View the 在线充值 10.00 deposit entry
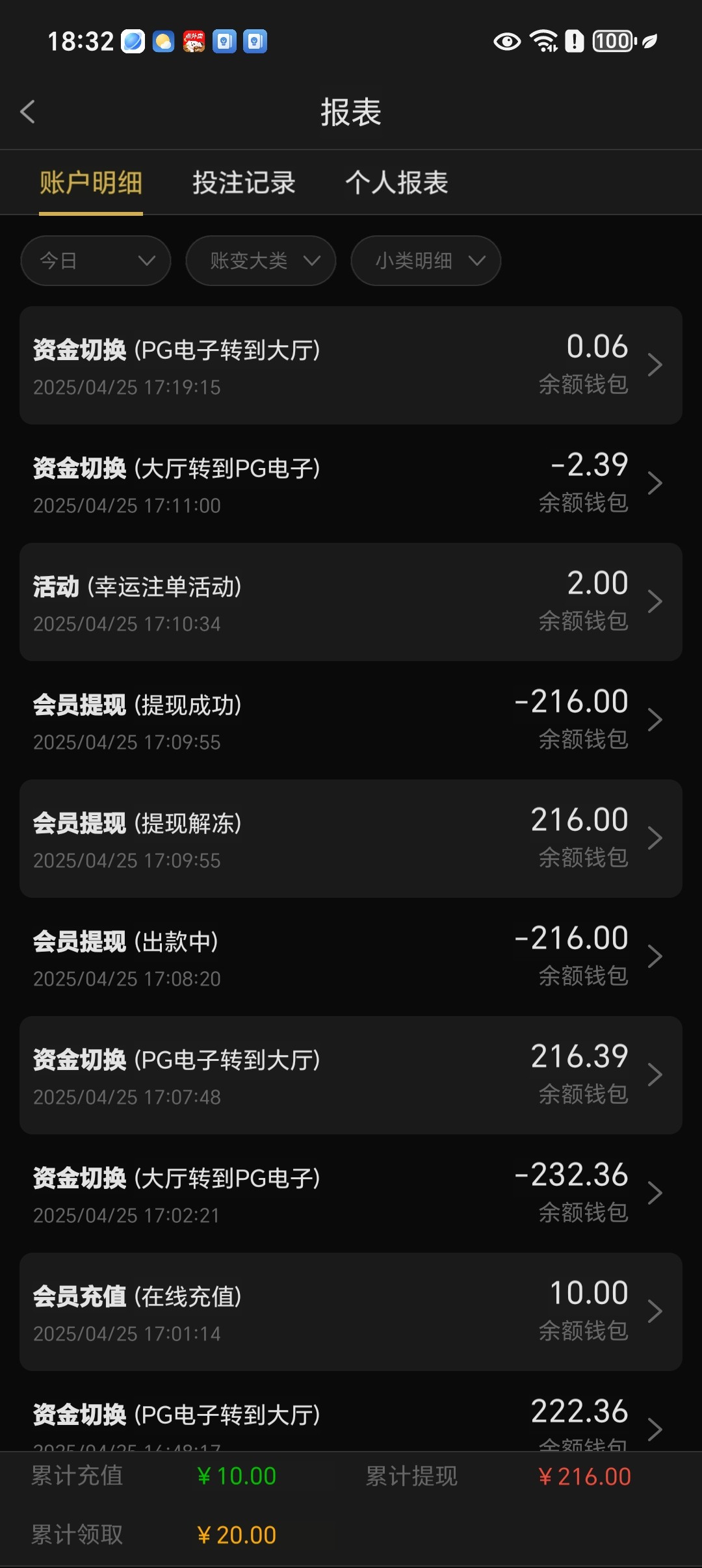 351,1312
